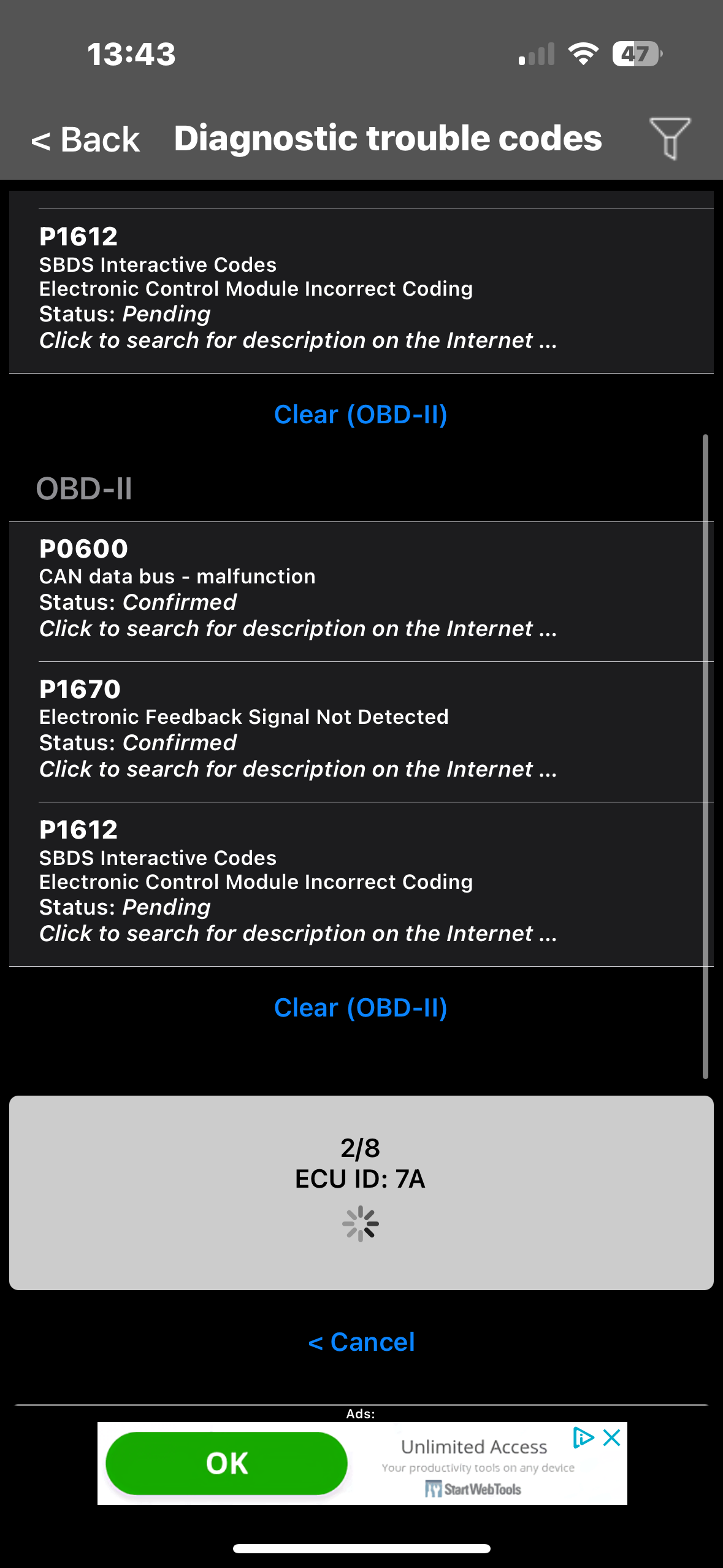Search the Internet for code P0600

(x=298, y=628)
